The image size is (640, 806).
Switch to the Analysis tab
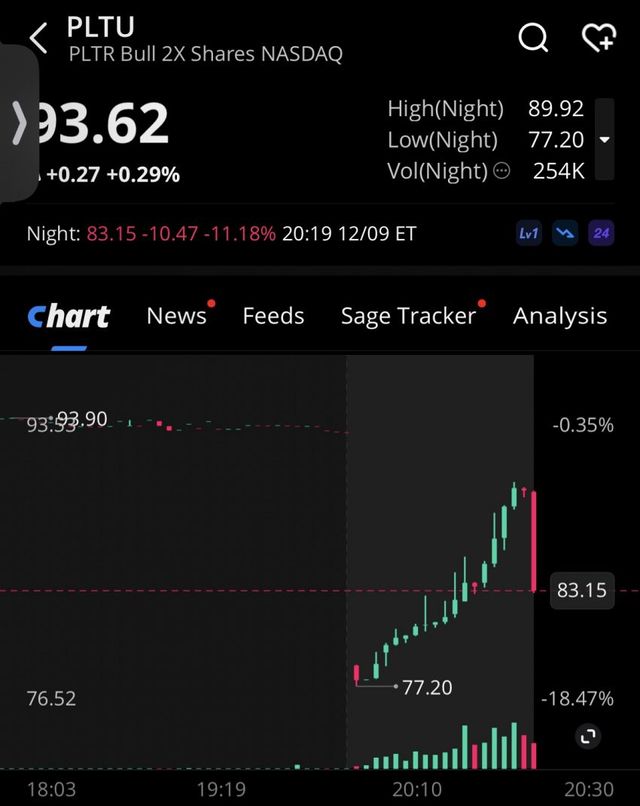point(560,316)
